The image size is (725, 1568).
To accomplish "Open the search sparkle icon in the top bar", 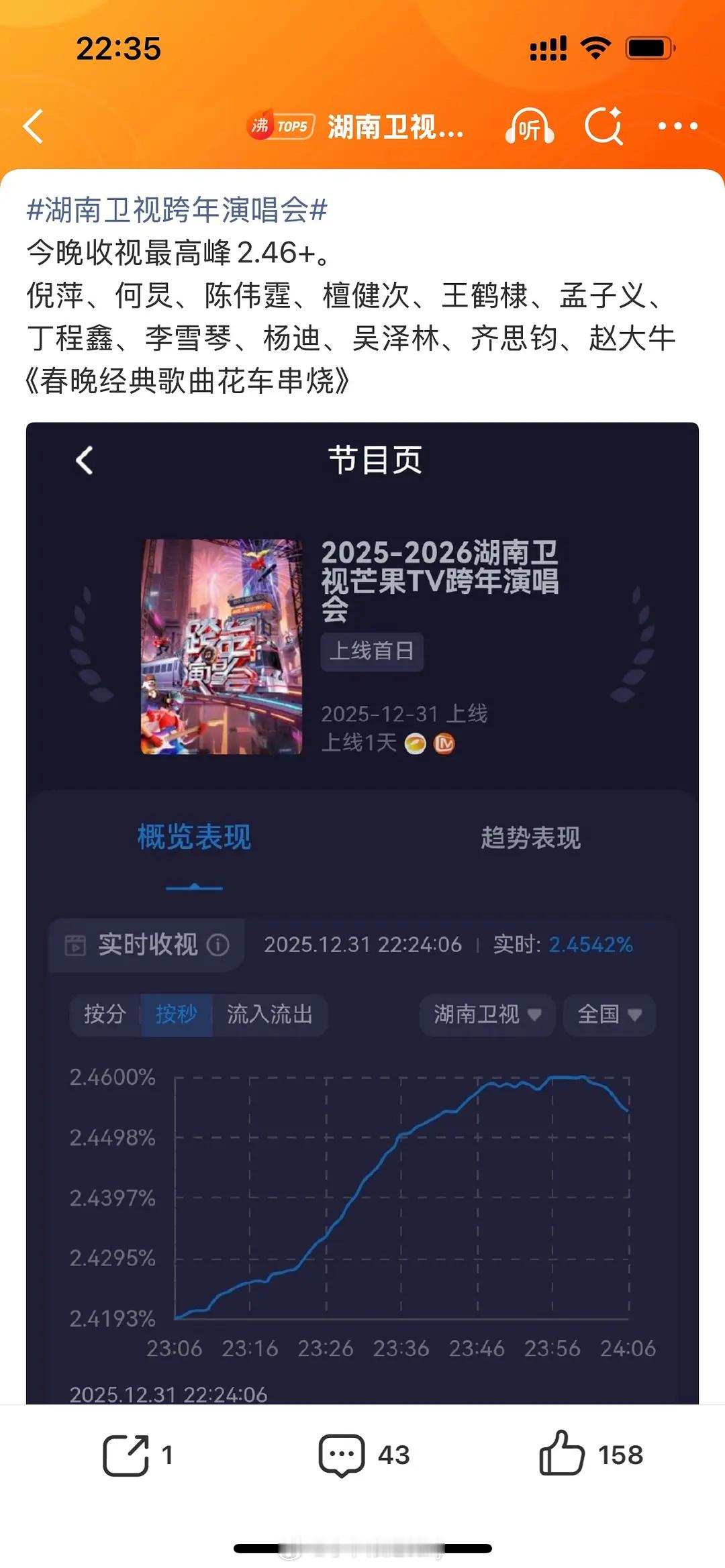I will [605, 127].
